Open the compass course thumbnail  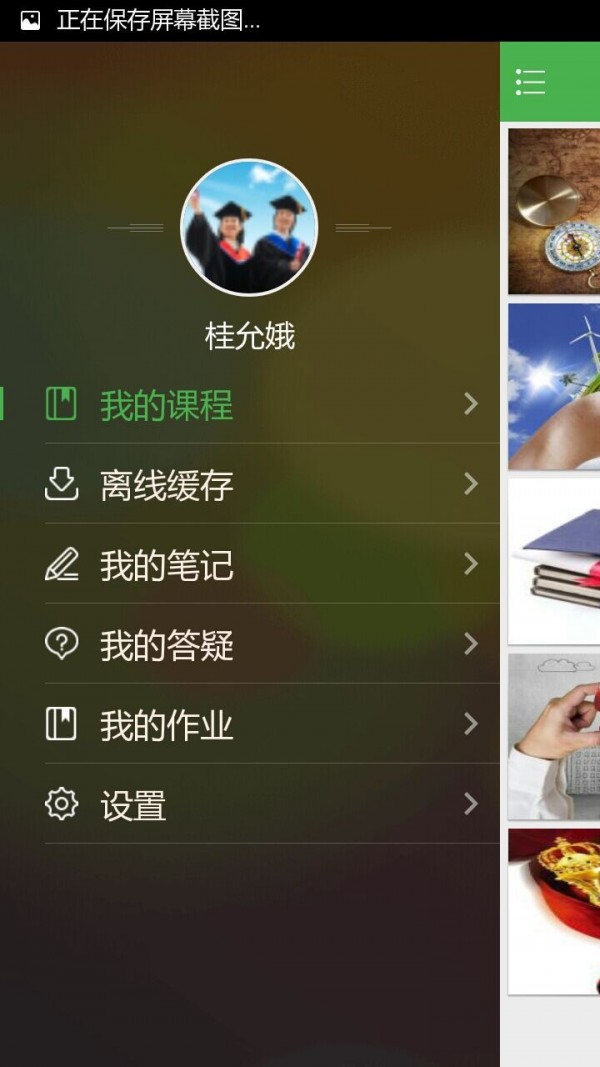click(554, 211)
